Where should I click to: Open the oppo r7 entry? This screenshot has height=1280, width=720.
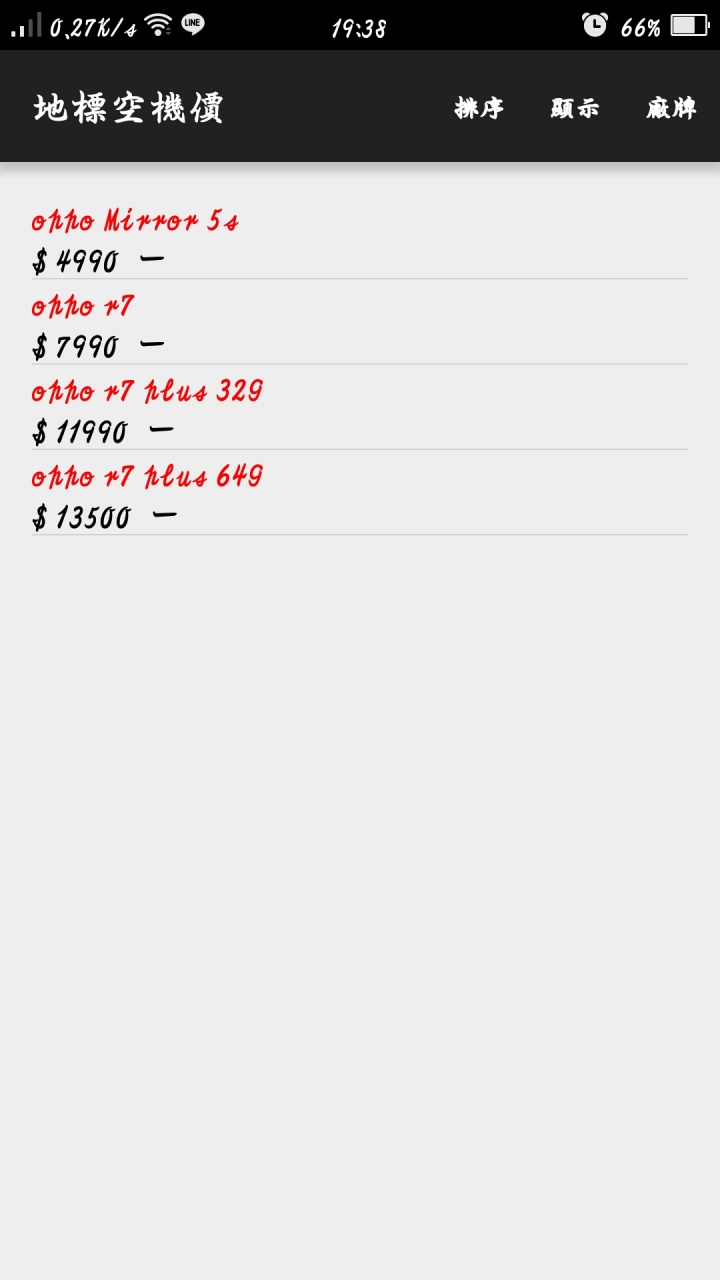(360, 322)
